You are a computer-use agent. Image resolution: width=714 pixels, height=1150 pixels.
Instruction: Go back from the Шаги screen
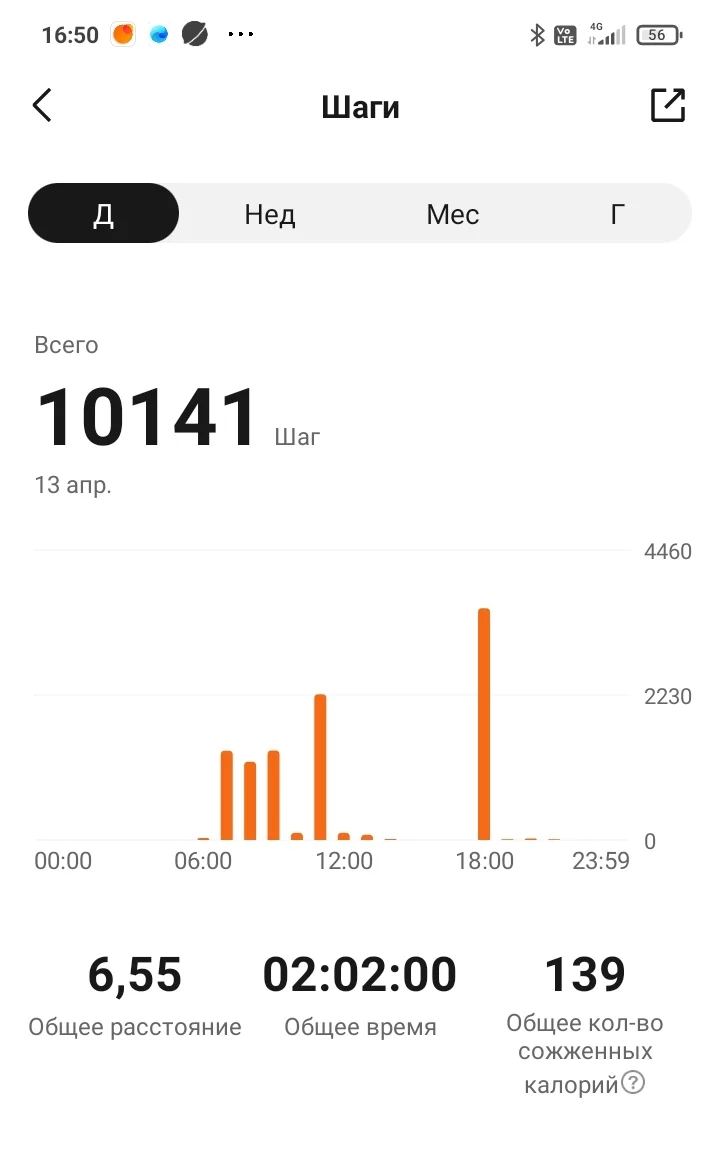[x=42, y=105]
